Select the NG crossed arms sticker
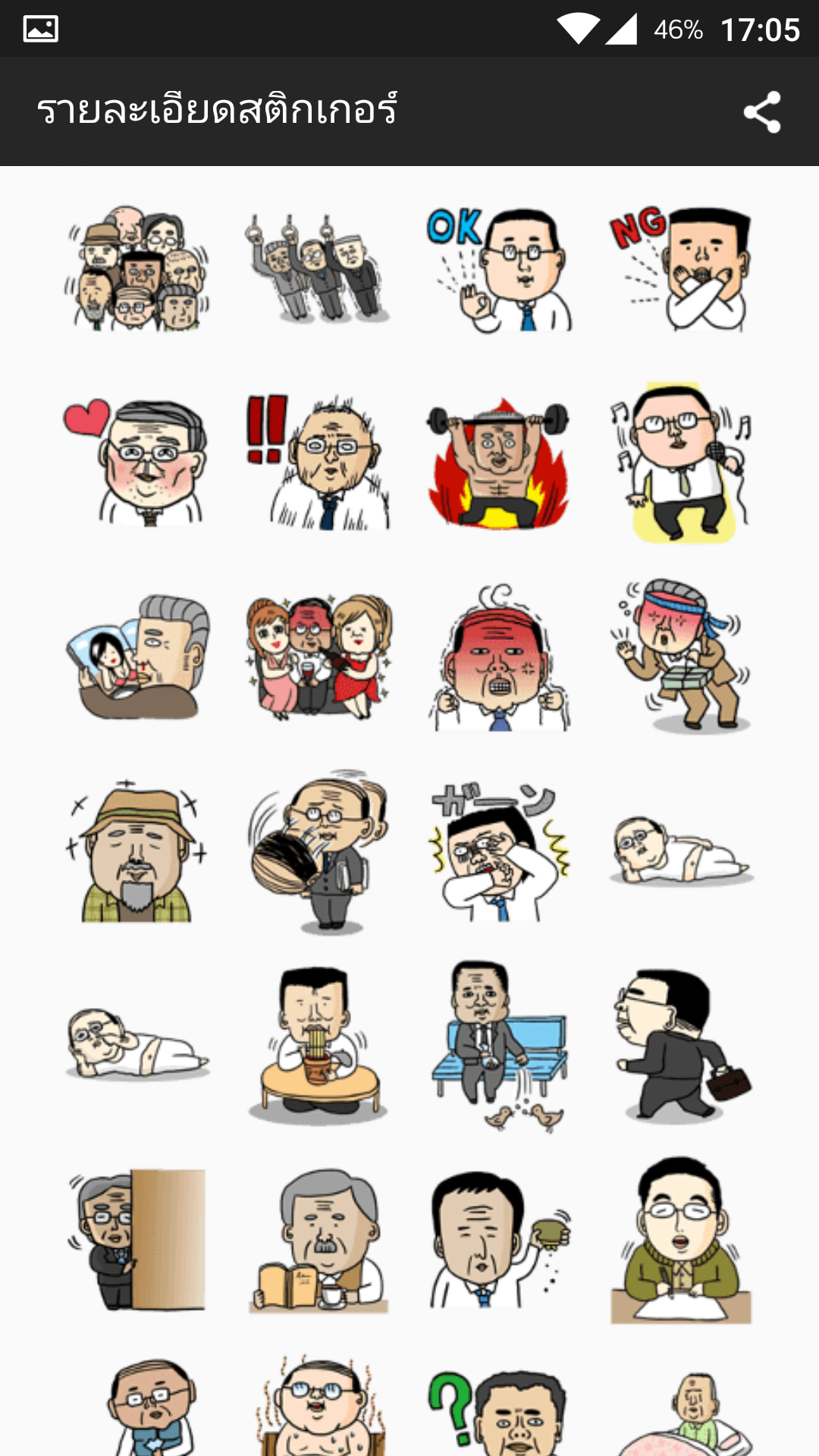 [x=681, y=269]
